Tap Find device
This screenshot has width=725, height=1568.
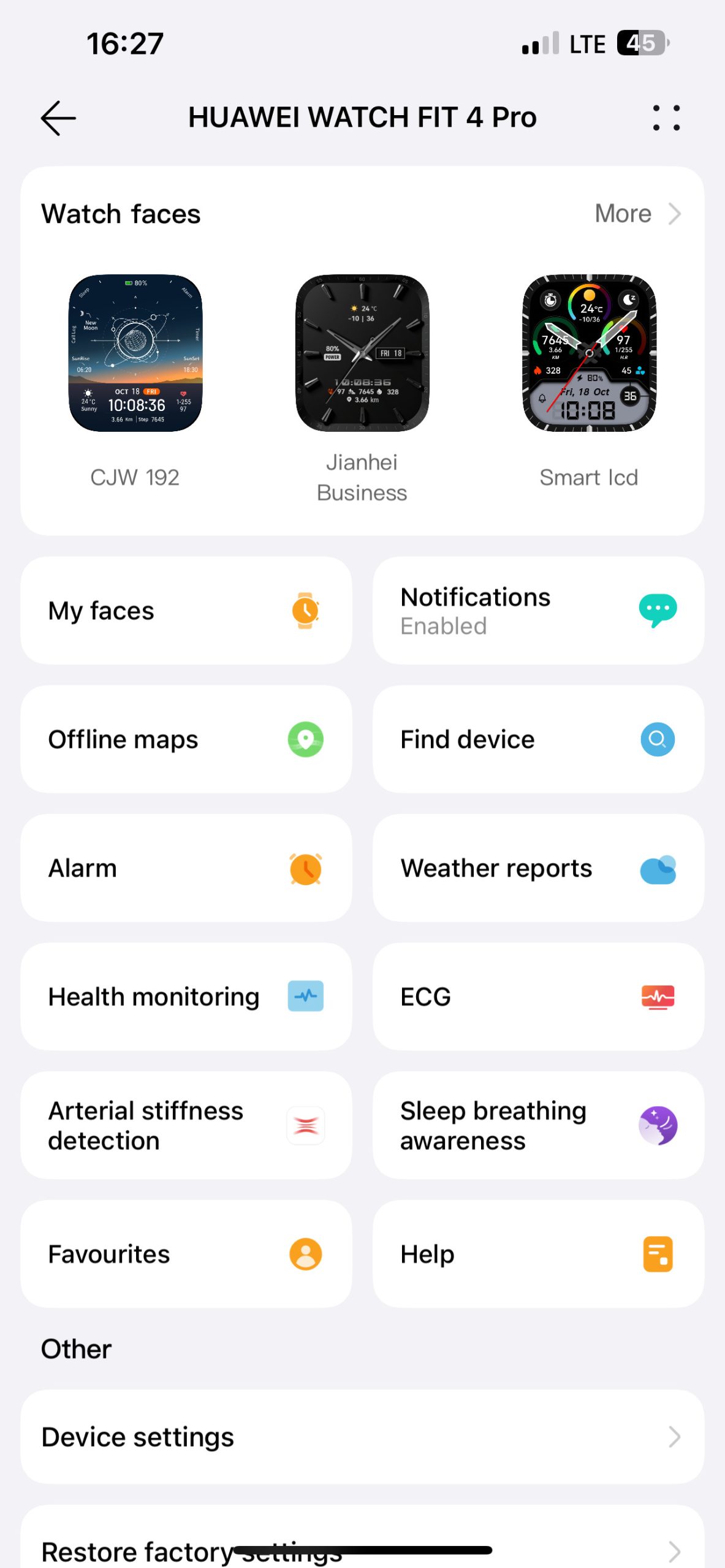(538, 739)
